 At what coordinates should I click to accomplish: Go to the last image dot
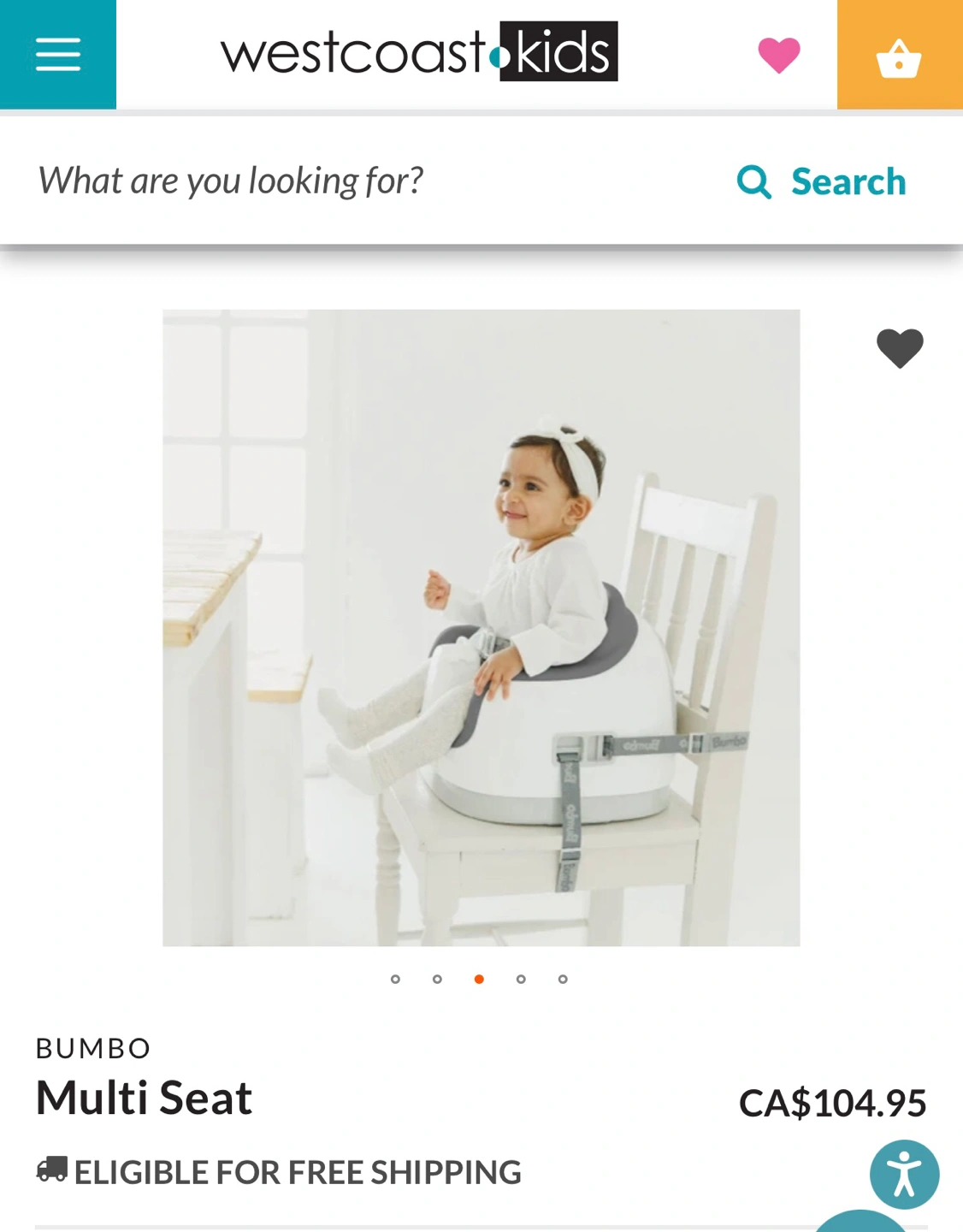(563, 979)
